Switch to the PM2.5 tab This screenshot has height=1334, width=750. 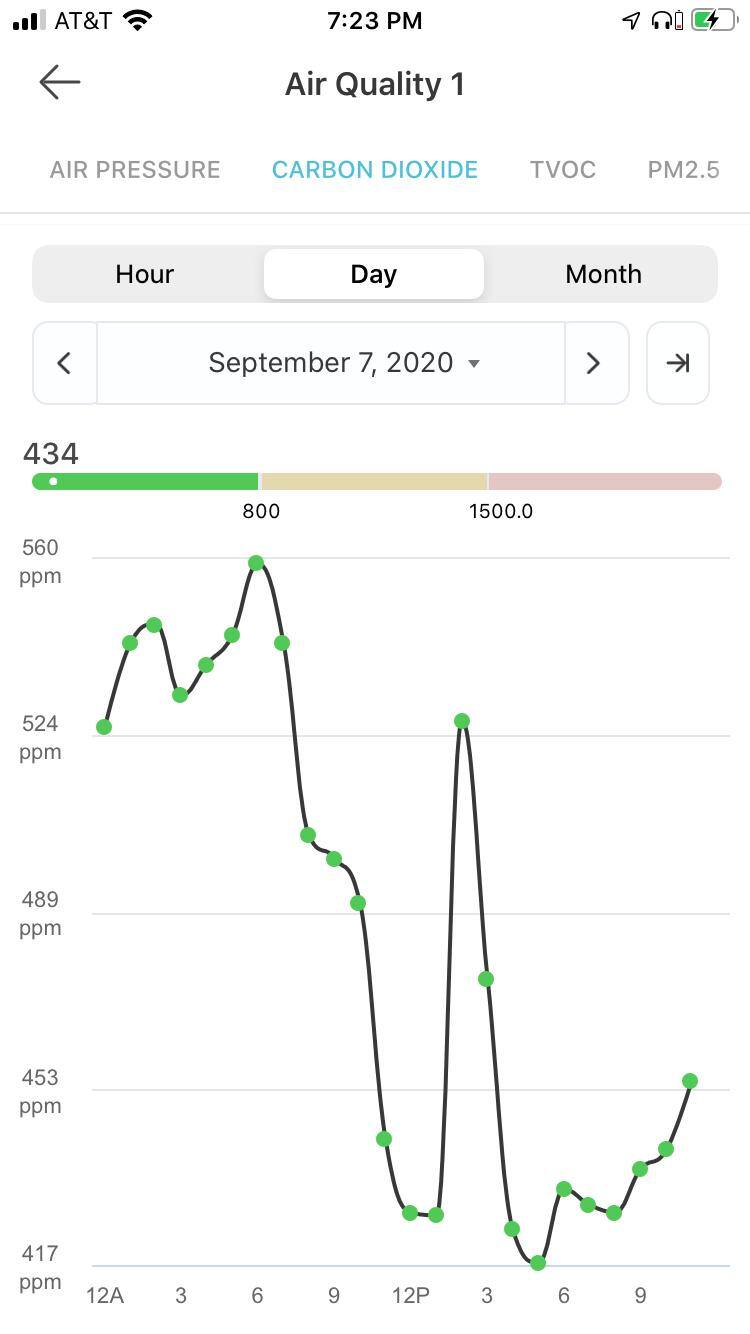[x=684, y=170]
